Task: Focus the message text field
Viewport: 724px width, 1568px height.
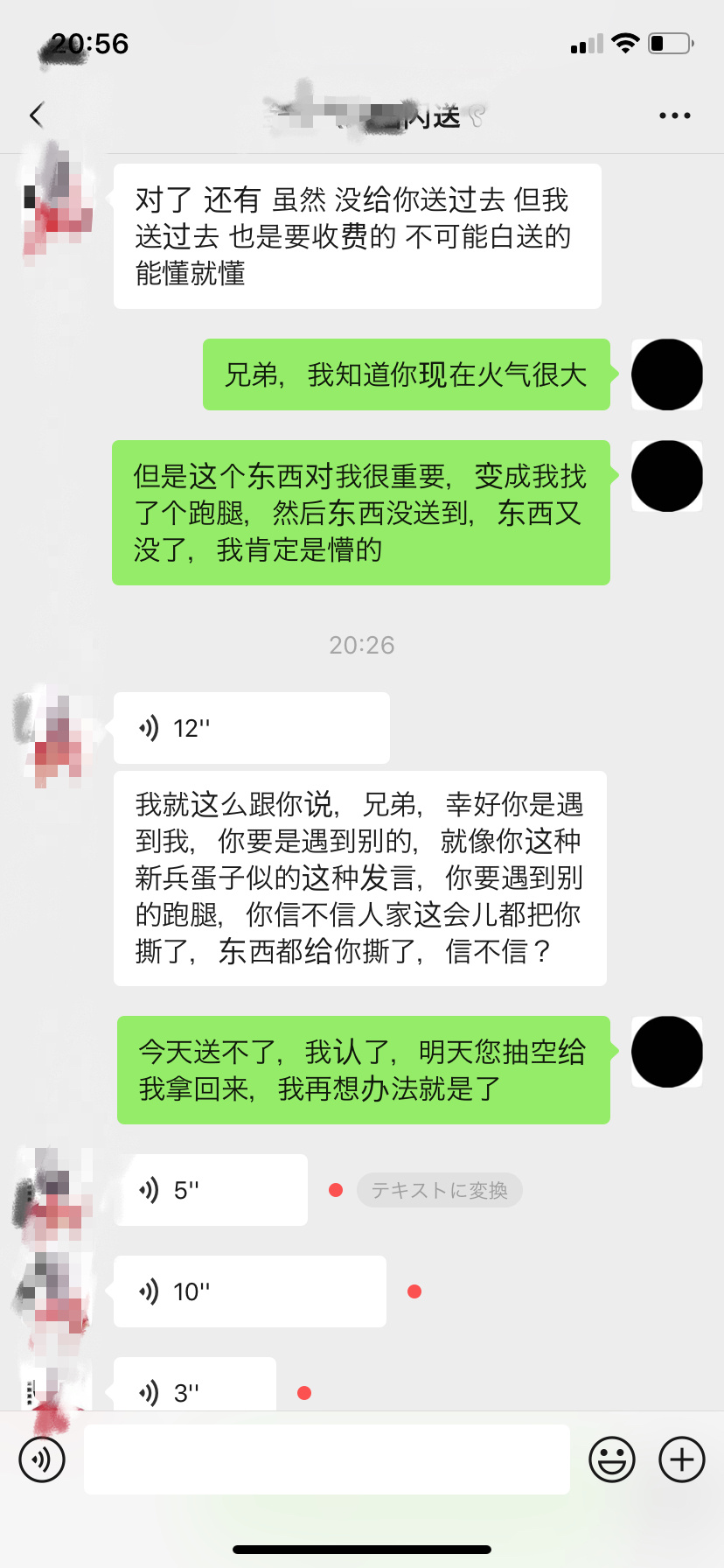Action: (x=326, y=1459)
